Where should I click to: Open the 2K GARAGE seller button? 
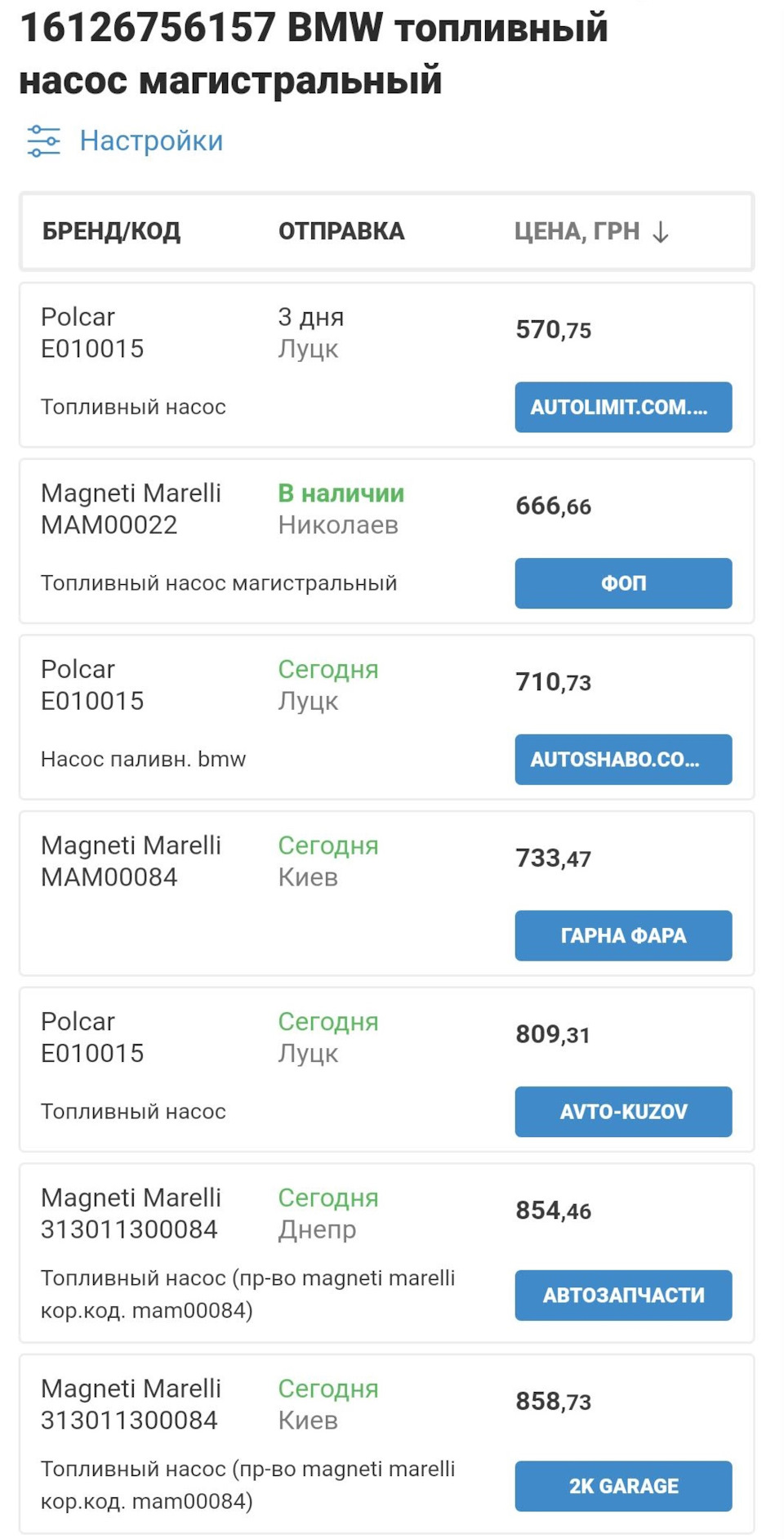[x=623, y=1487]
